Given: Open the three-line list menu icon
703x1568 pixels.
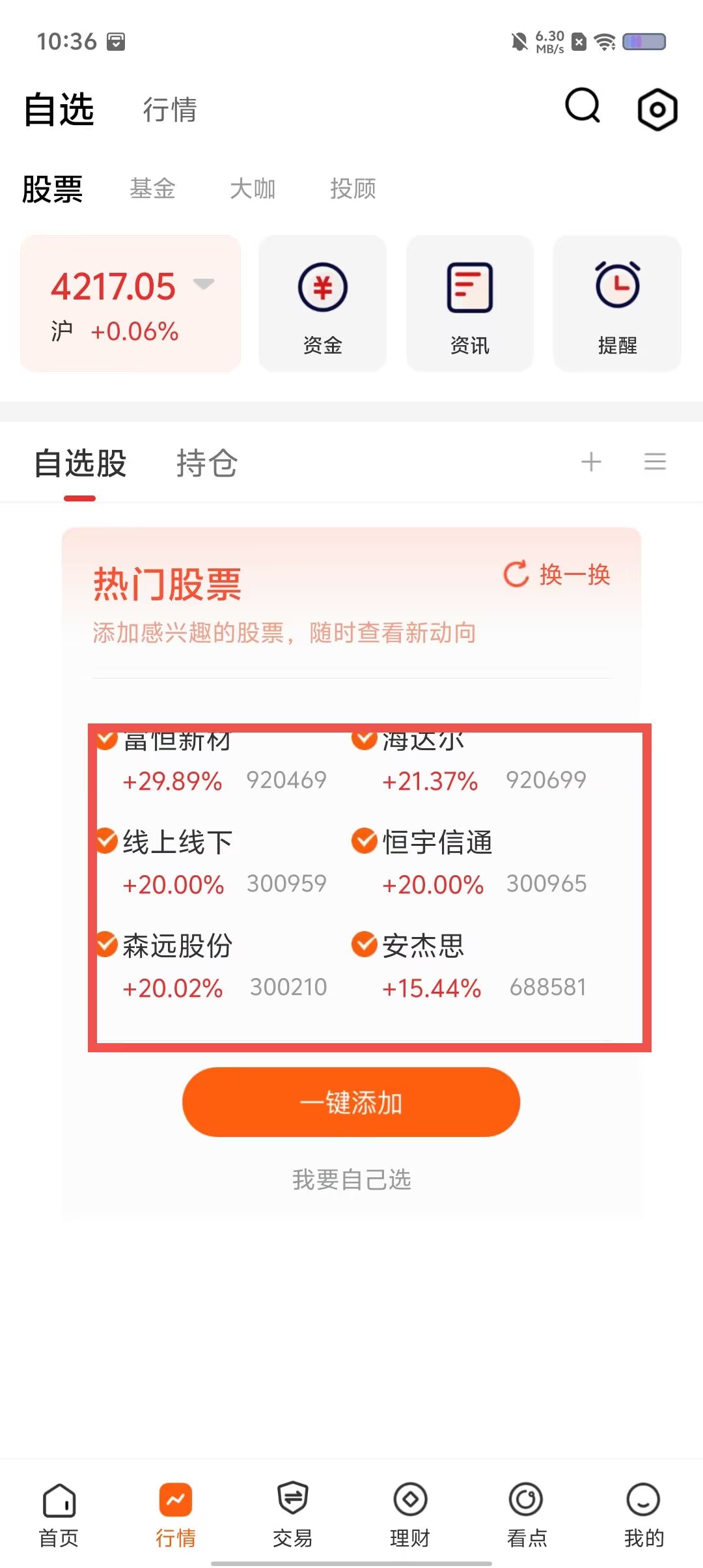Looking at the screenshot, I should point(655,462).
